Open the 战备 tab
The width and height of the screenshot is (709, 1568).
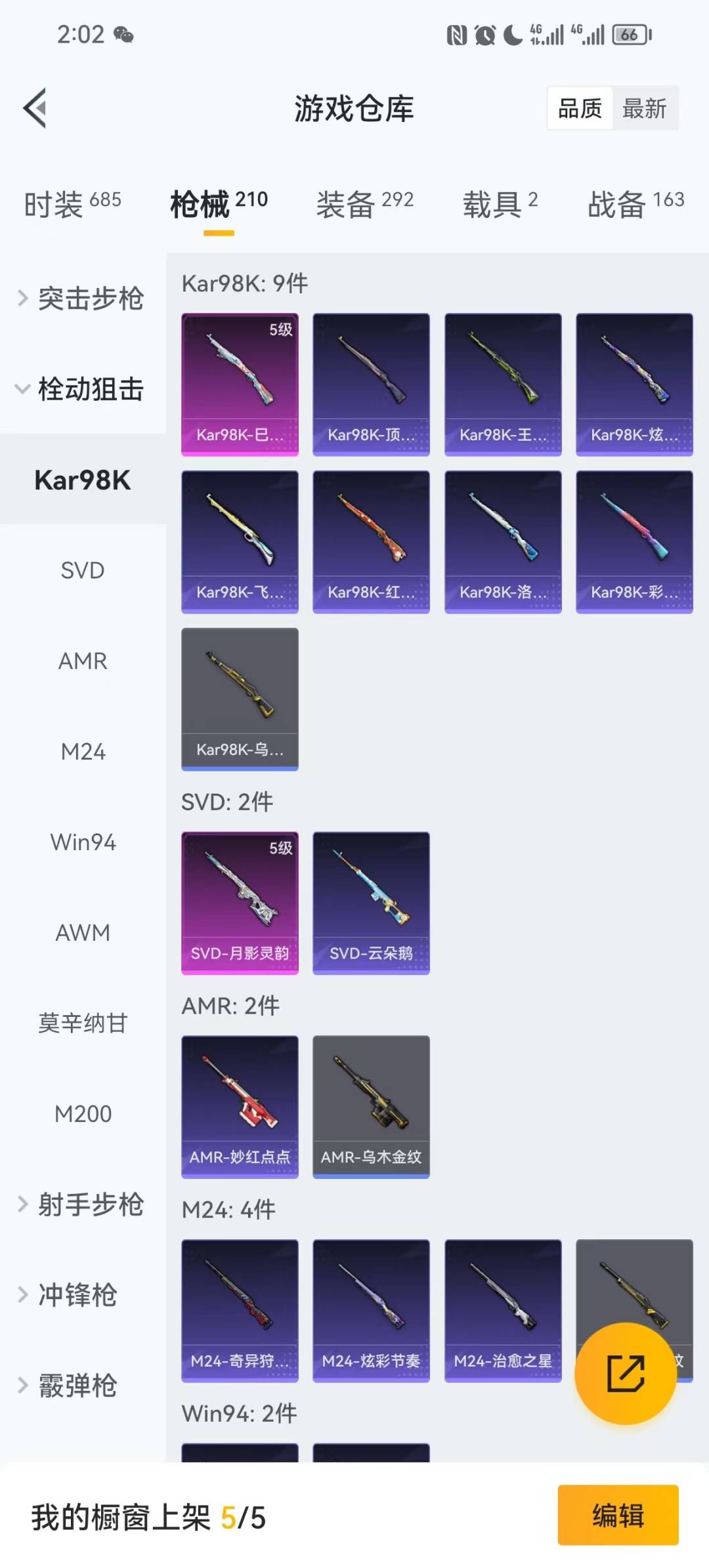(x=635, y=204)
